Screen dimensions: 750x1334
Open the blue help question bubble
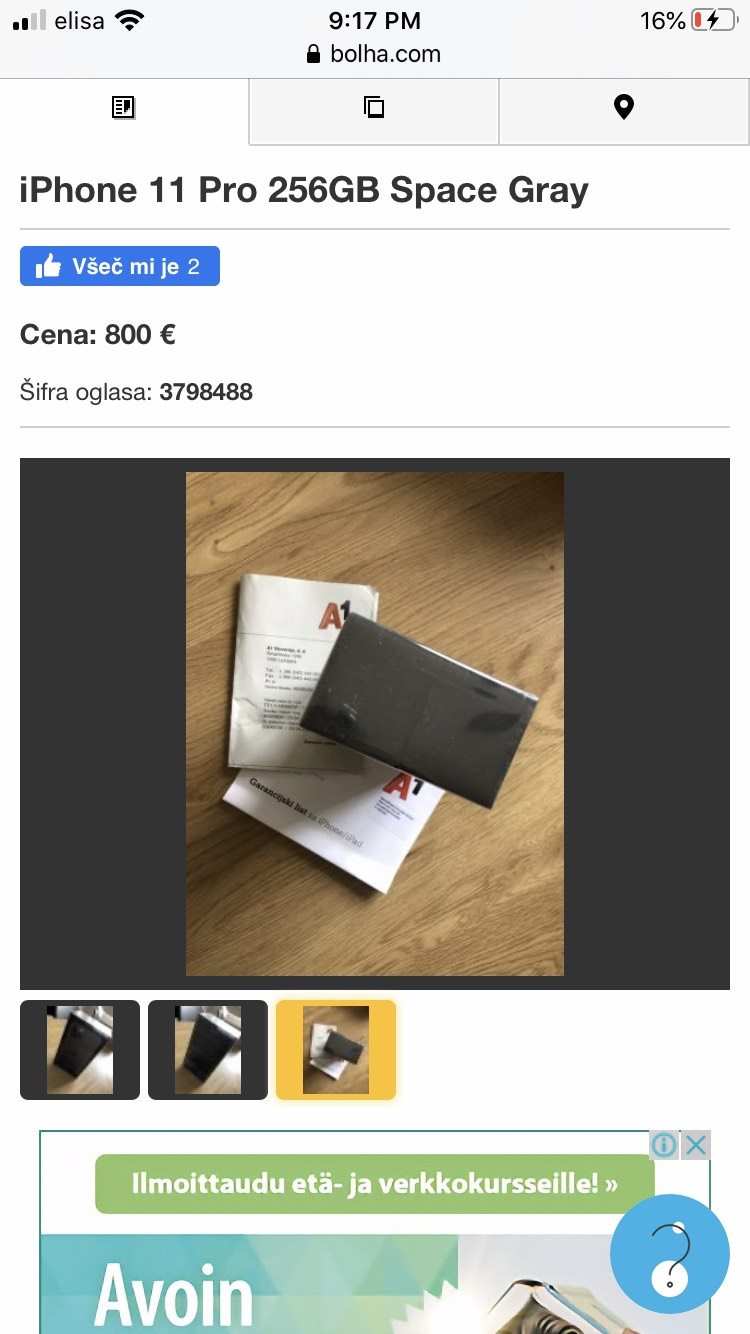click(x=669, y=1254)
